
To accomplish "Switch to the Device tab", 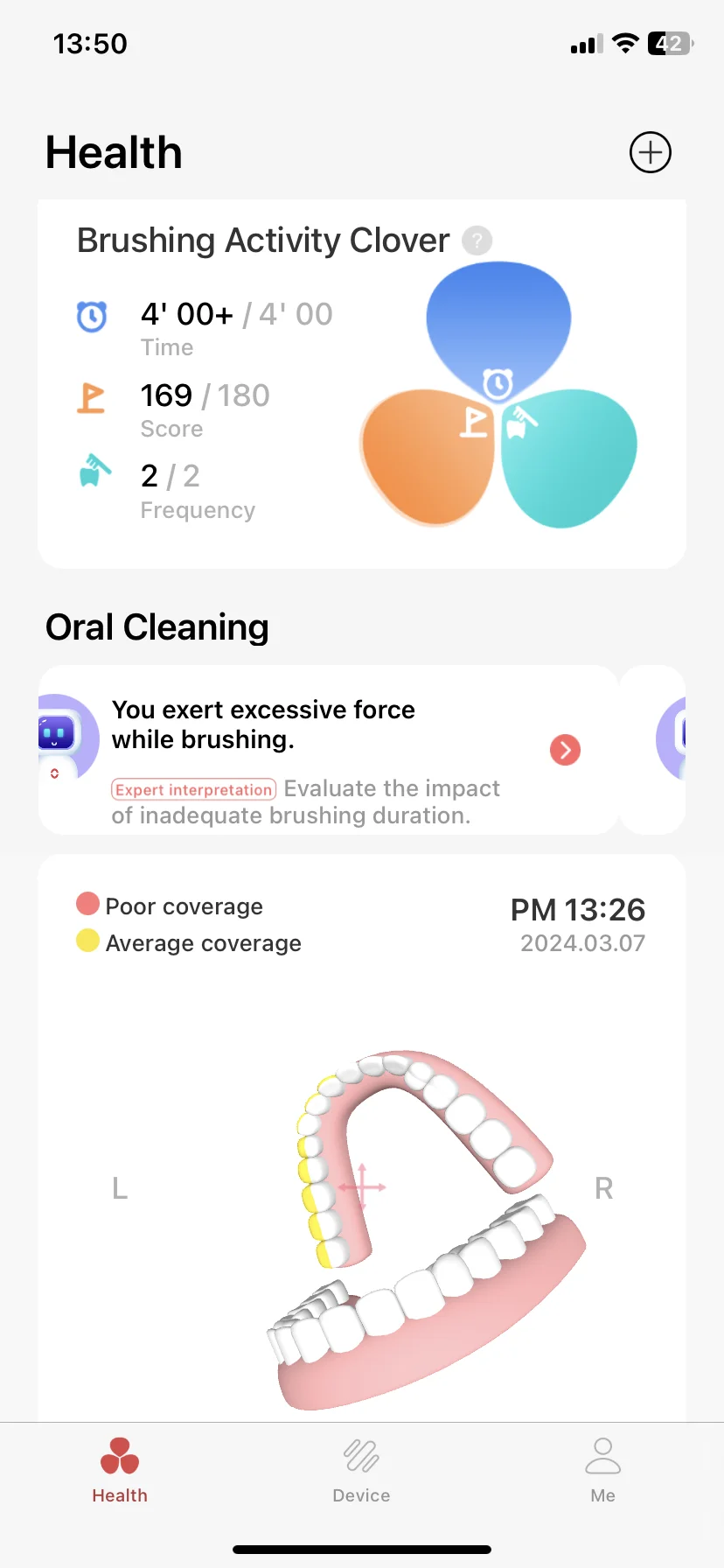I will pos(361,1472).
